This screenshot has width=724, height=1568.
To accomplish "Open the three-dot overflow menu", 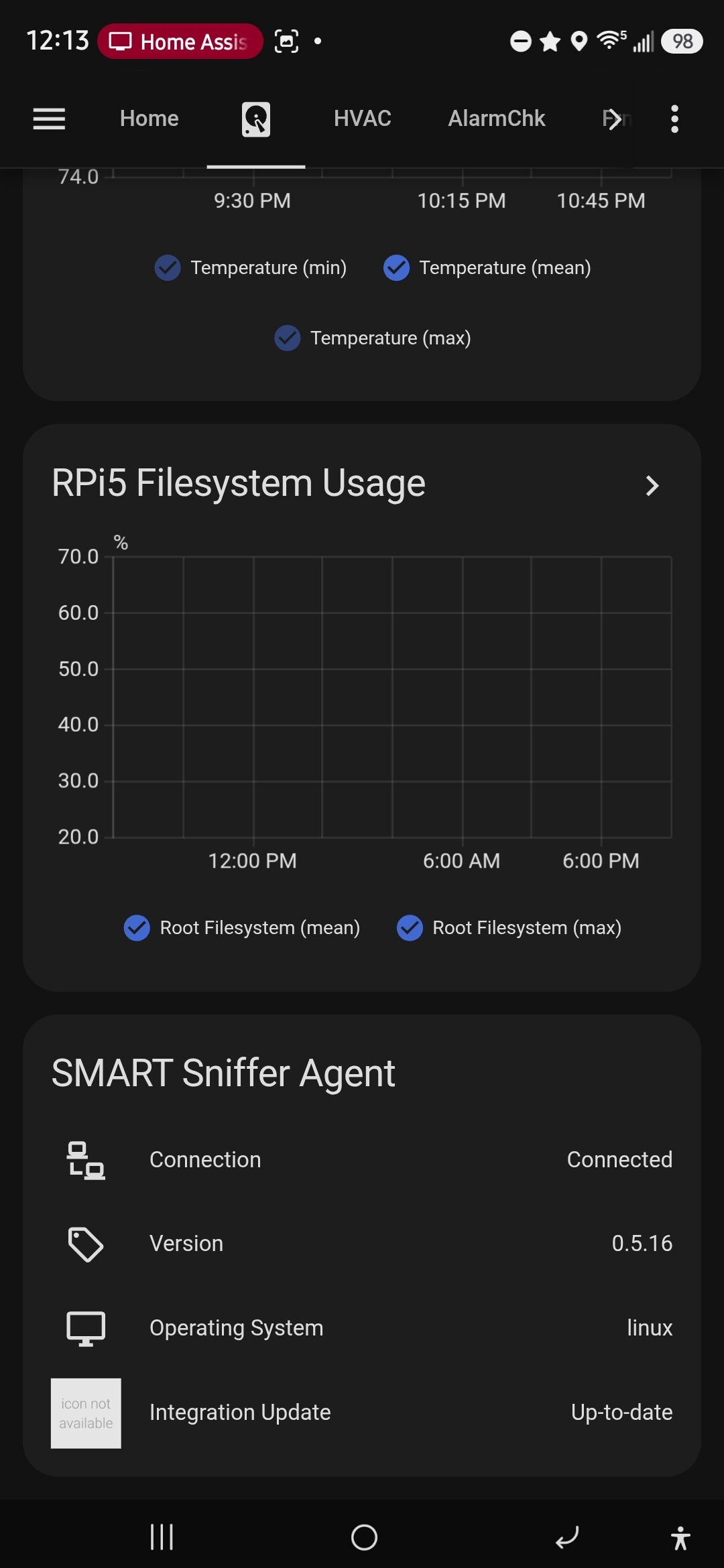I will tap(674, 119).
